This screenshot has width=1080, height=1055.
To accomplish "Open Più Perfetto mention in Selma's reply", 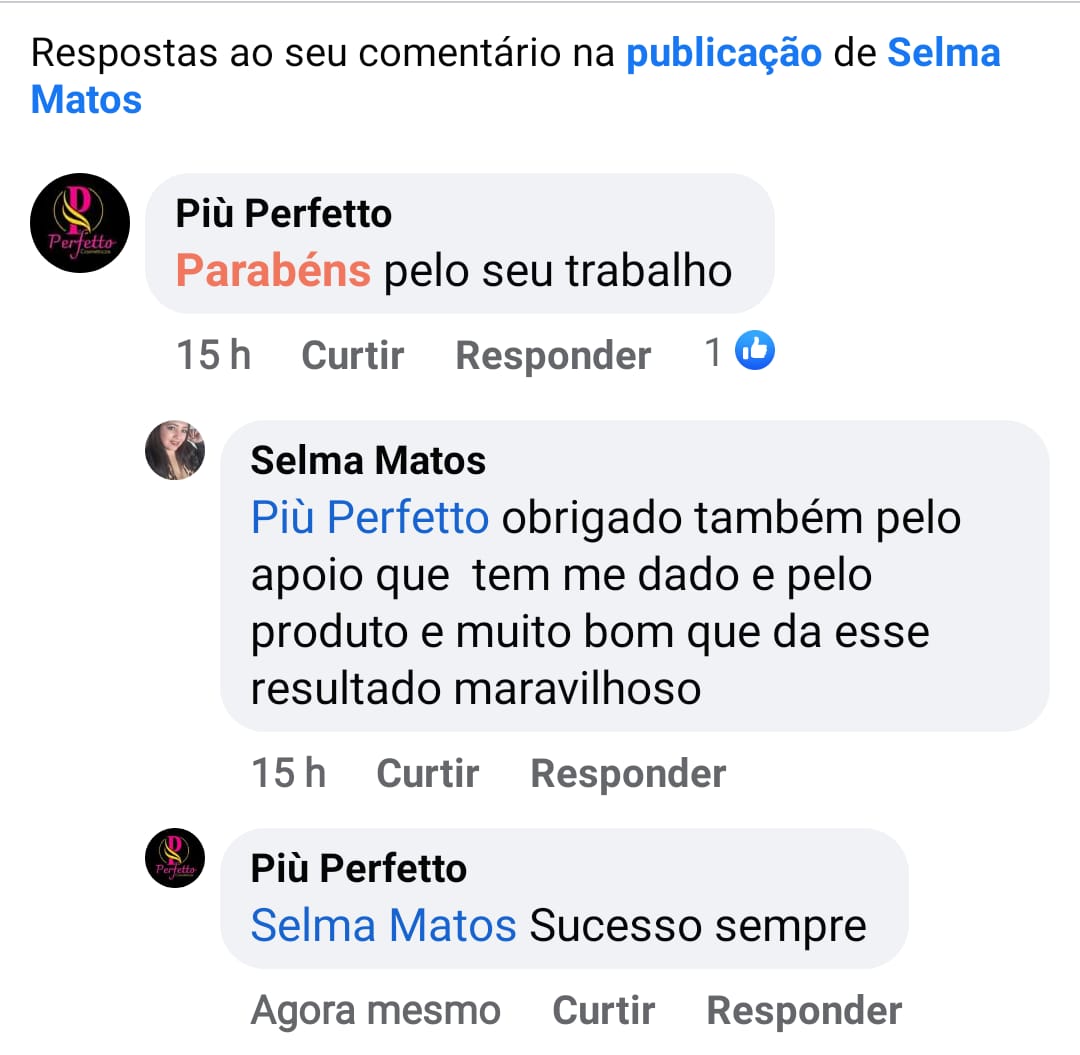I will coord(369,518).
